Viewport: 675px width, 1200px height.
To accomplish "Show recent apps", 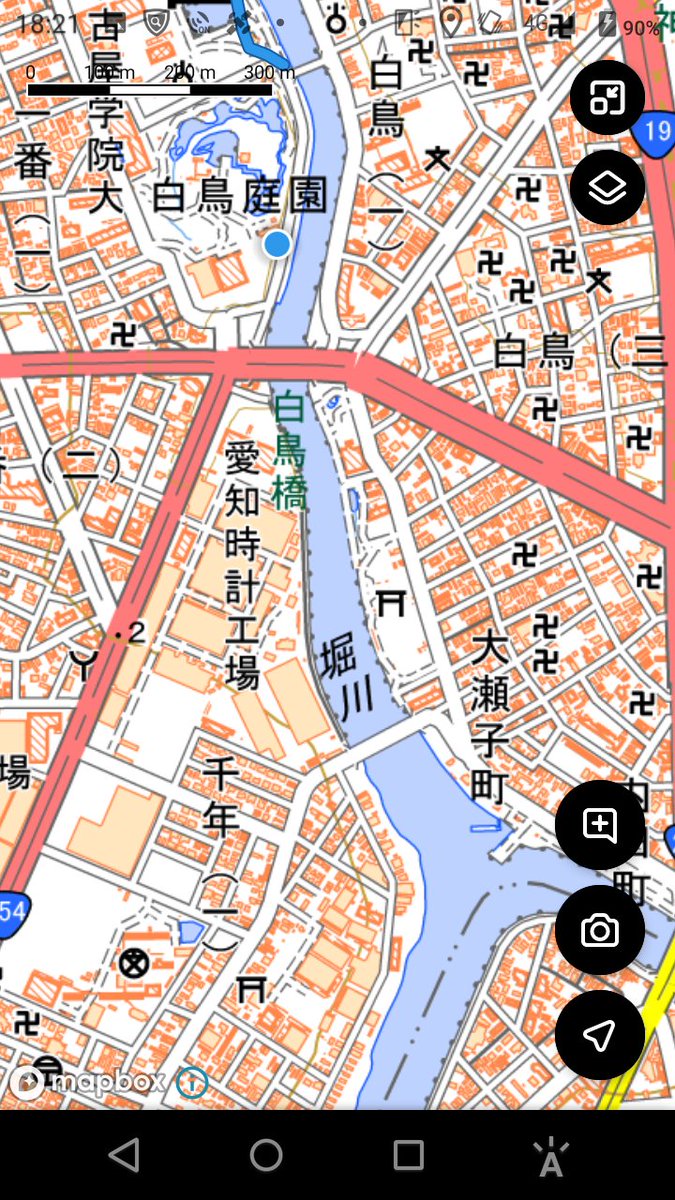I will [408, 1155].
